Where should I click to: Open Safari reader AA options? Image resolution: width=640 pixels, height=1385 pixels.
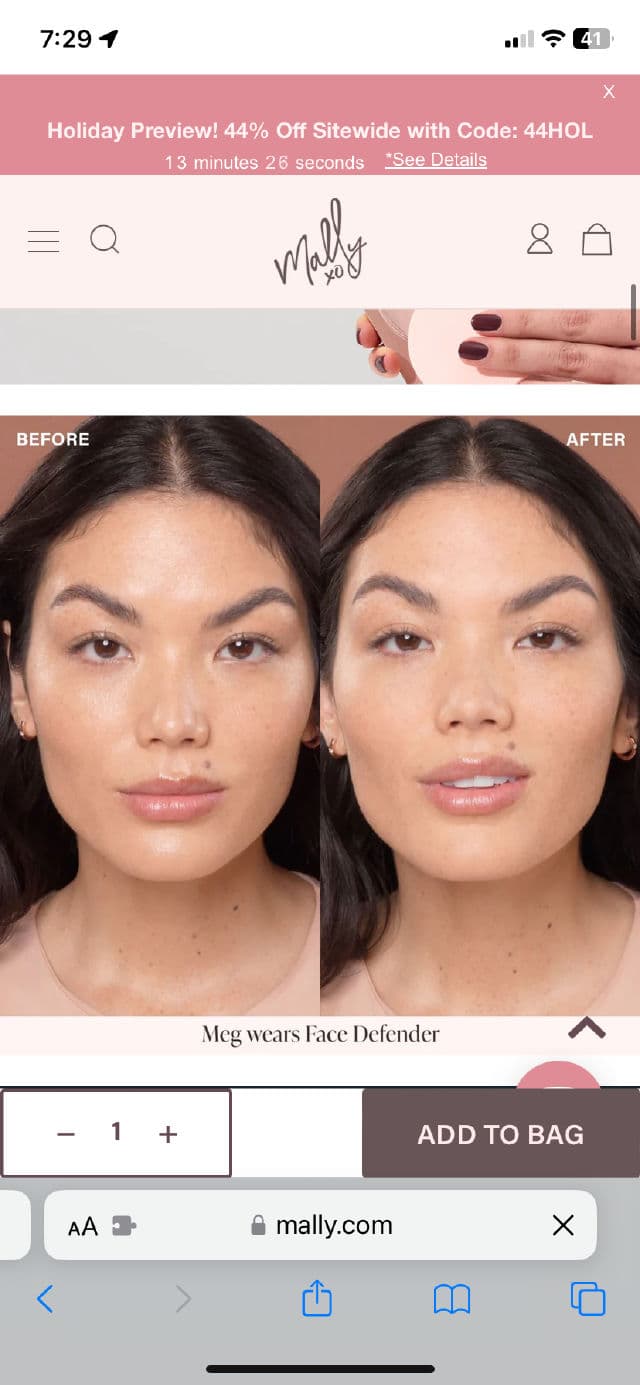[83, 1226]
